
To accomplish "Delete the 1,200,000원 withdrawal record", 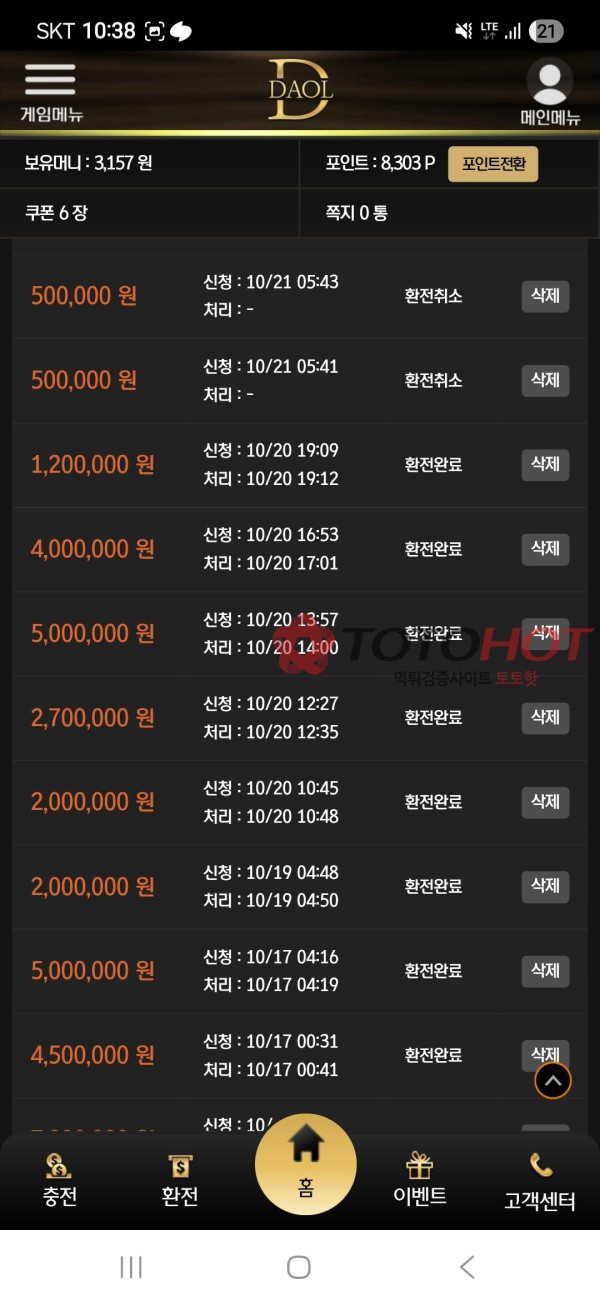I will [545, 464].
